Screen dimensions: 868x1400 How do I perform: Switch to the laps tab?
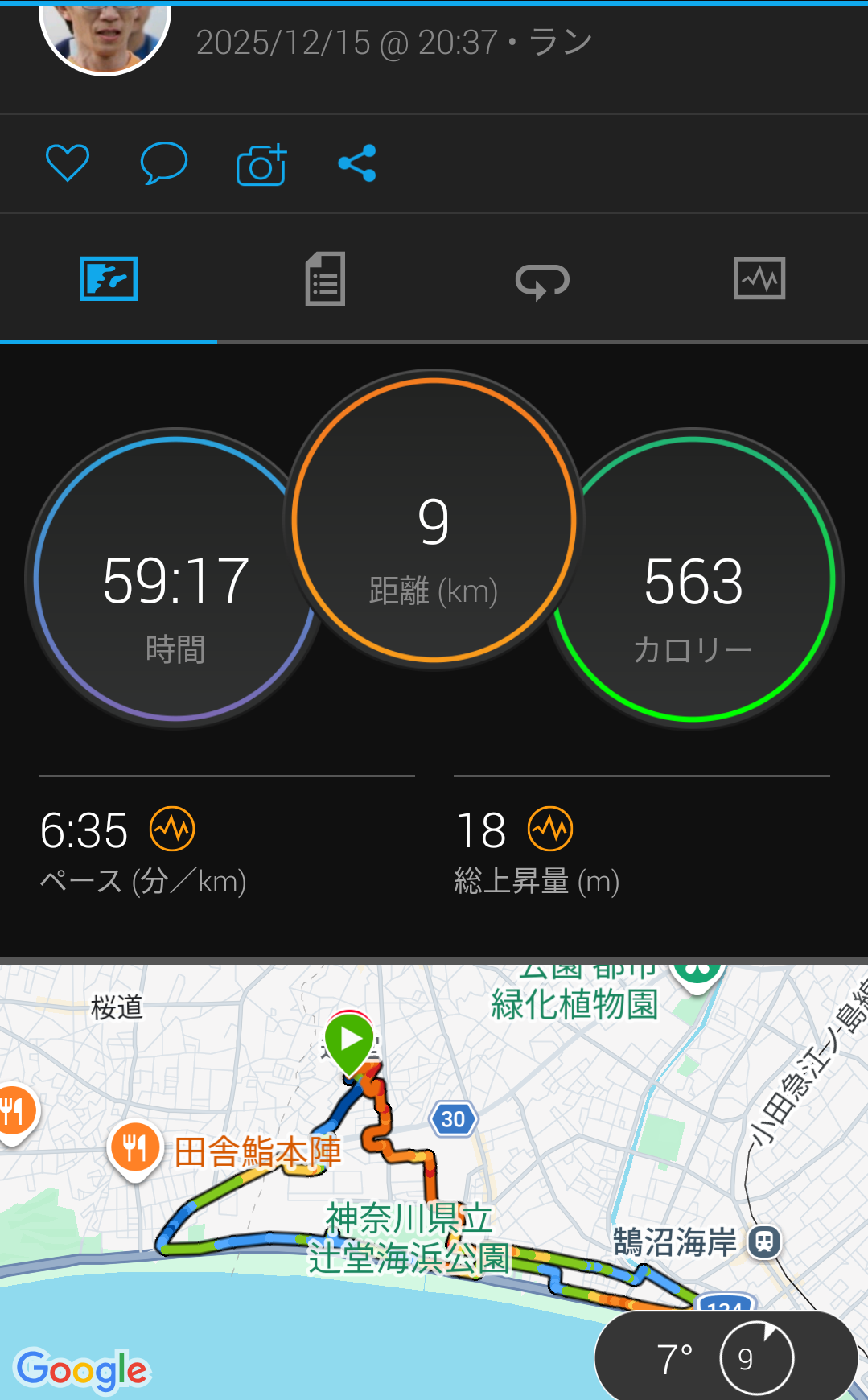point(542,281)
